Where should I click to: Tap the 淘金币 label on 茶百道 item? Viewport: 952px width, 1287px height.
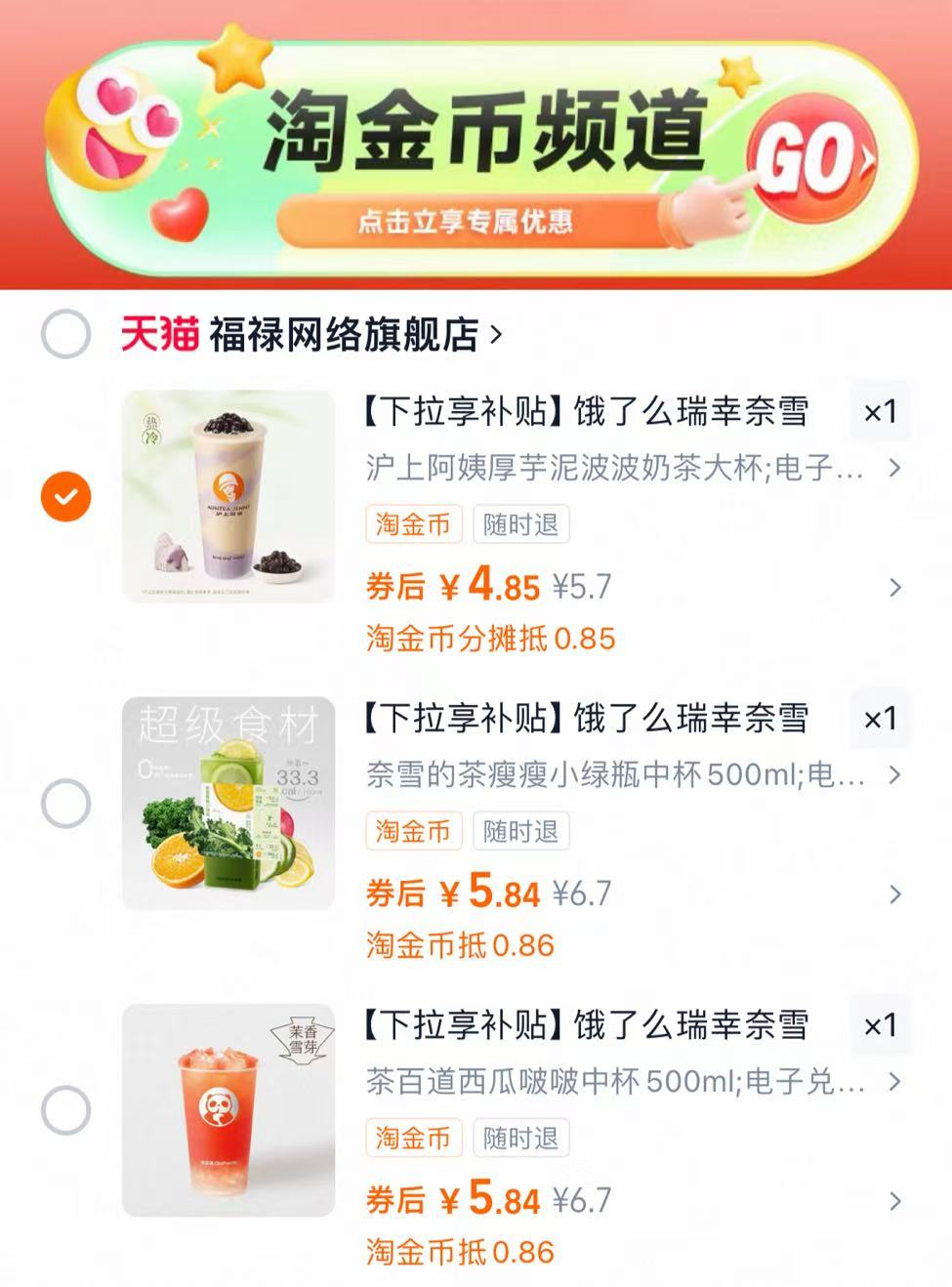pyautogui.click(x=413, y=1139)
